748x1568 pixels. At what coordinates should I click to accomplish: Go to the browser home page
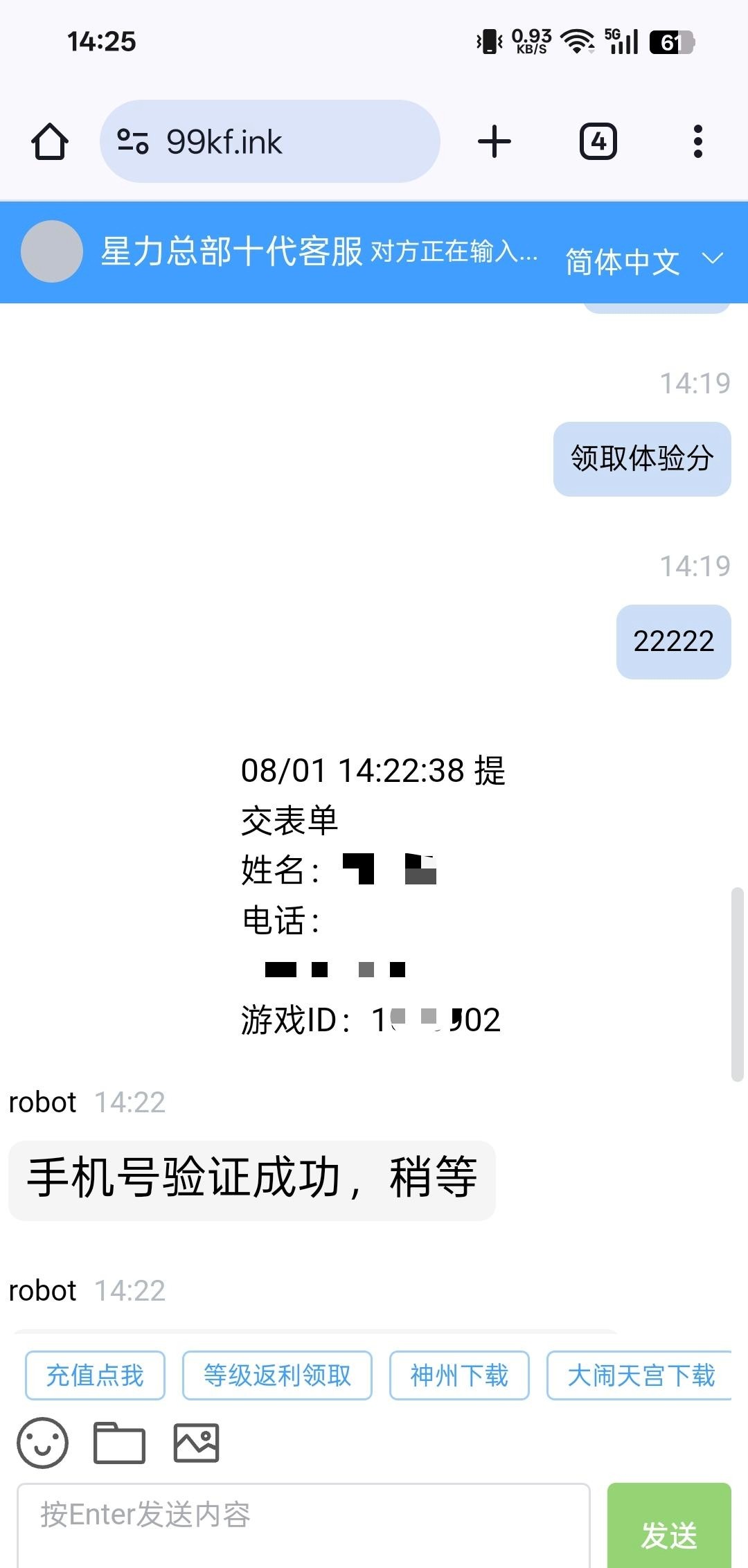[x=50, y=142]
